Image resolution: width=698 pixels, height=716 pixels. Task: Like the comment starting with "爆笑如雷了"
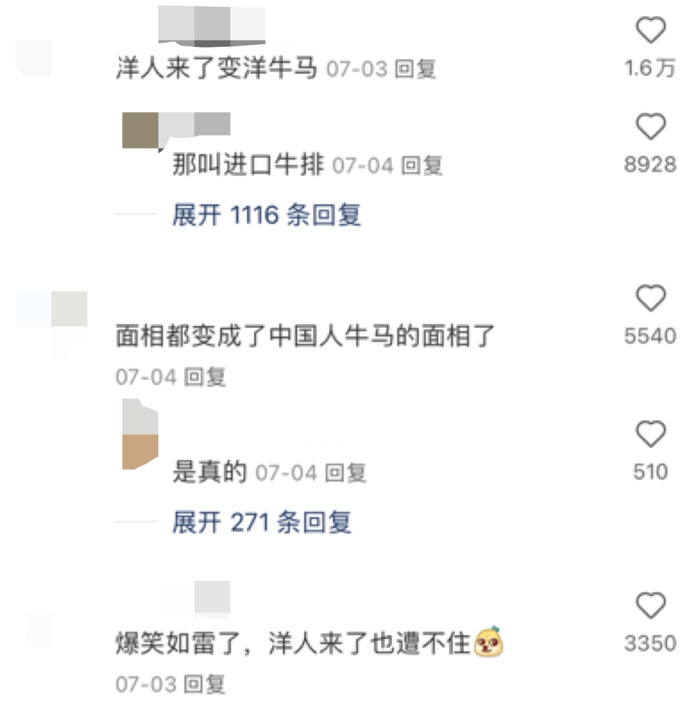[x=651, y=605]
